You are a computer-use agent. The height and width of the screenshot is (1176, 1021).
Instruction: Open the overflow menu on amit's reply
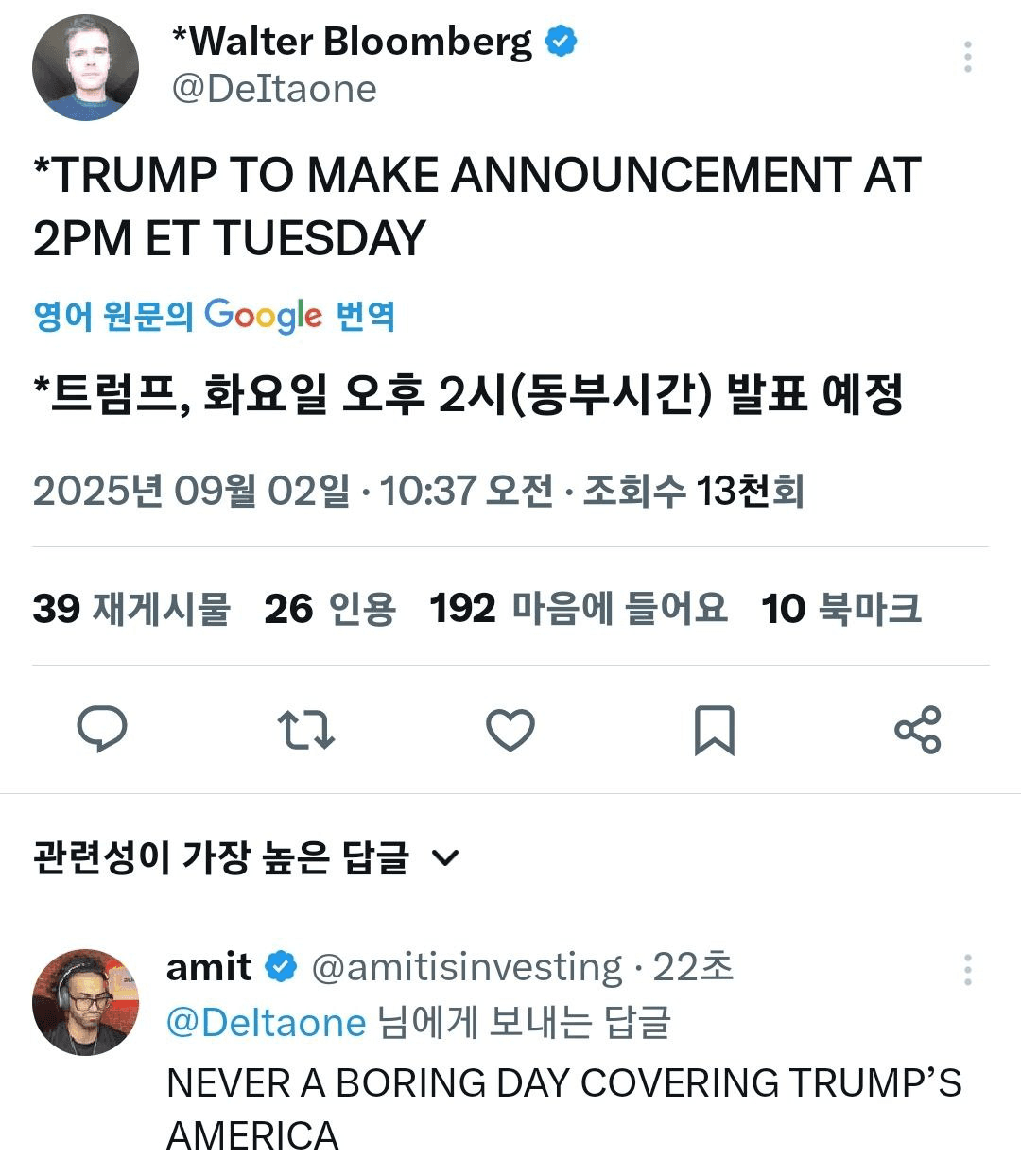click(967, 970)
